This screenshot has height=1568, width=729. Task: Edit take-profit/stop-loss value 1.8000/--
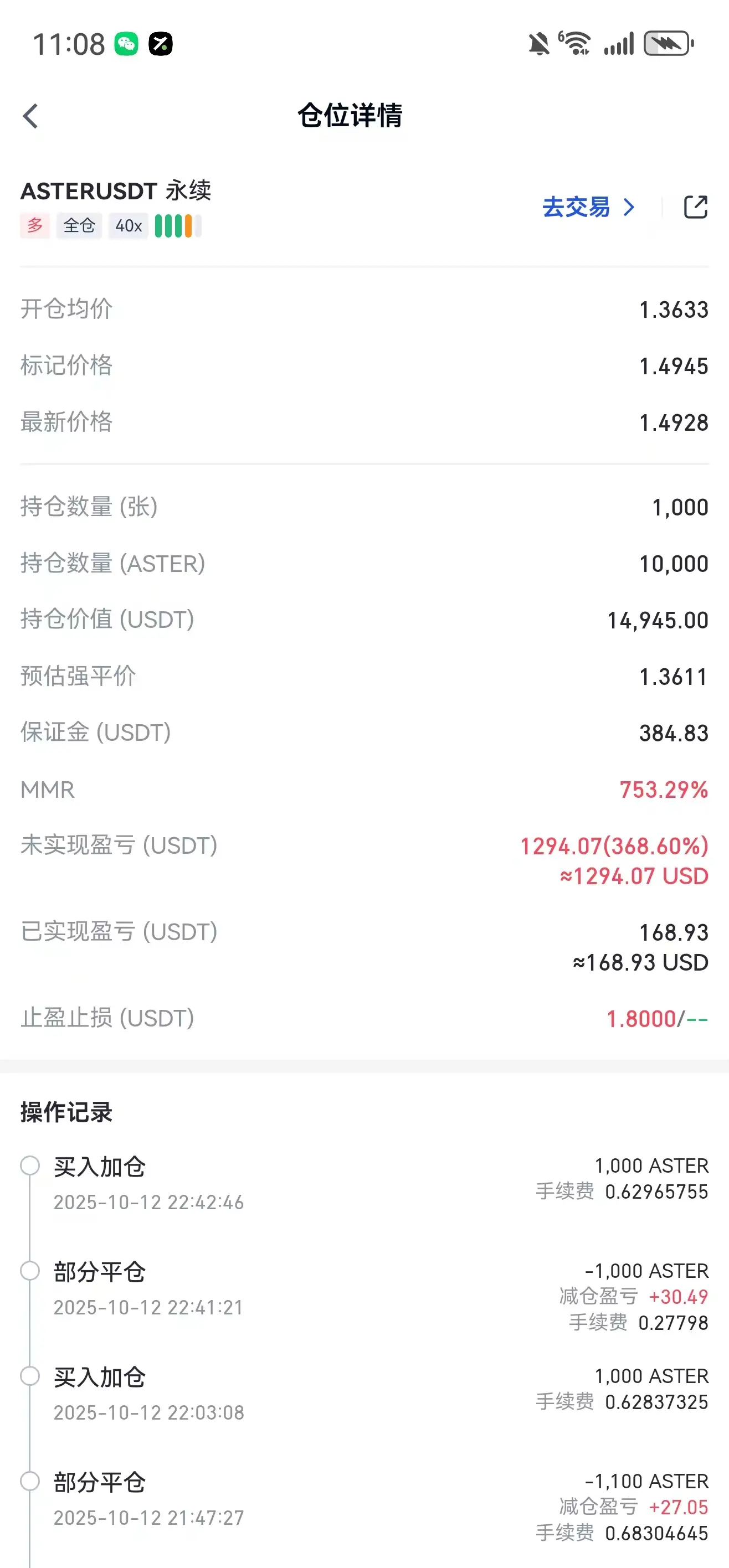656,1018
